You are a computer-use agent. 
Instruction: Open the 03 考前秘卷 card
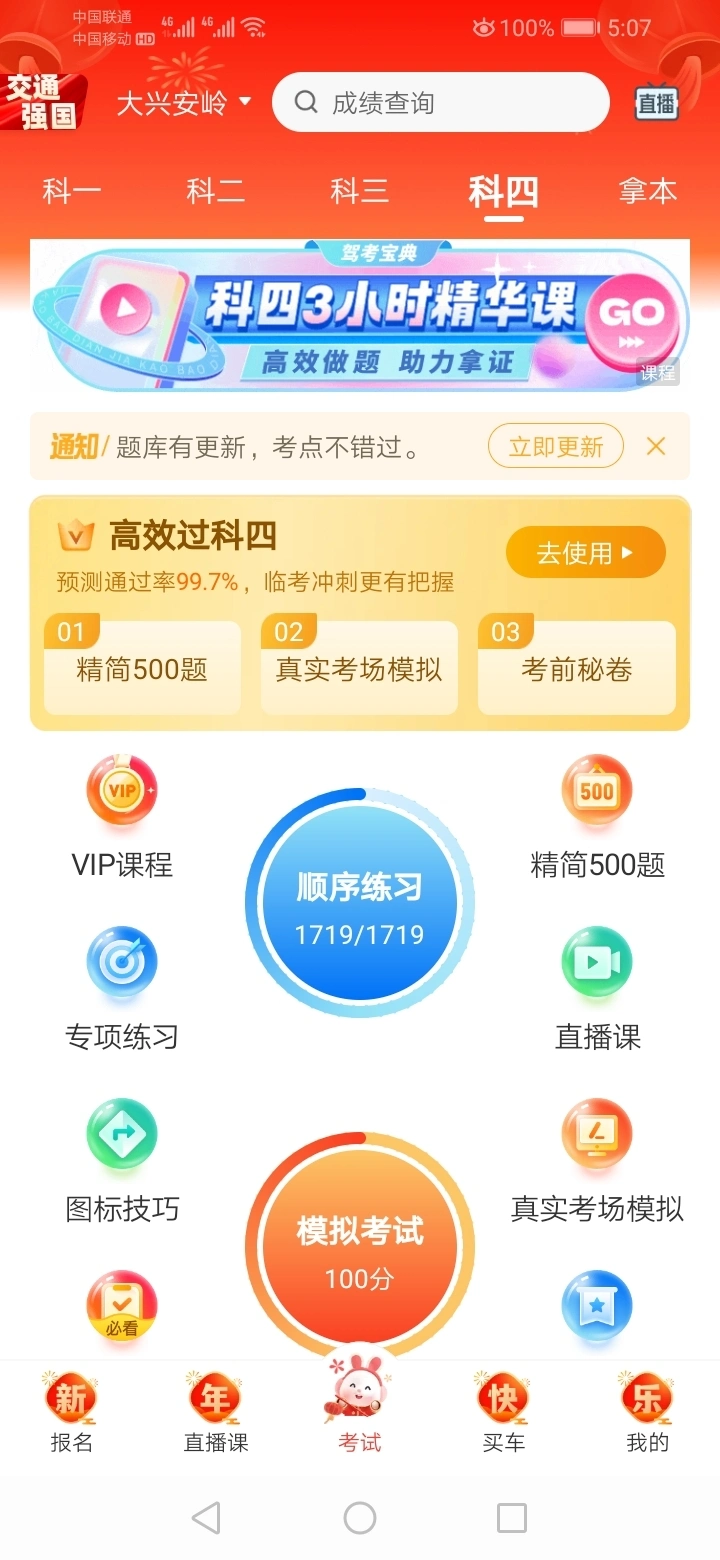577,667
